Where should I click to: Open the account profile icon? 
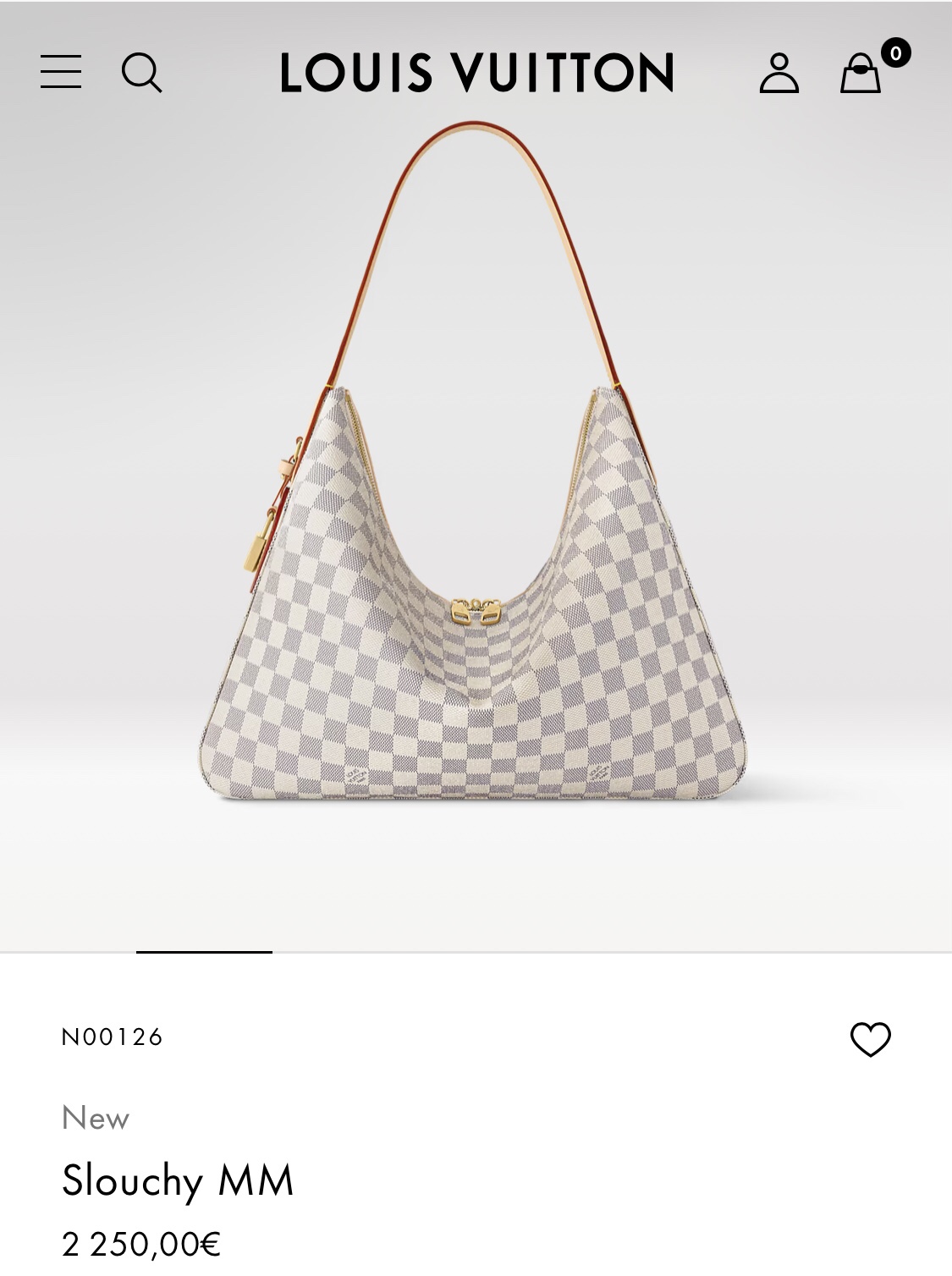pos(779,73)
